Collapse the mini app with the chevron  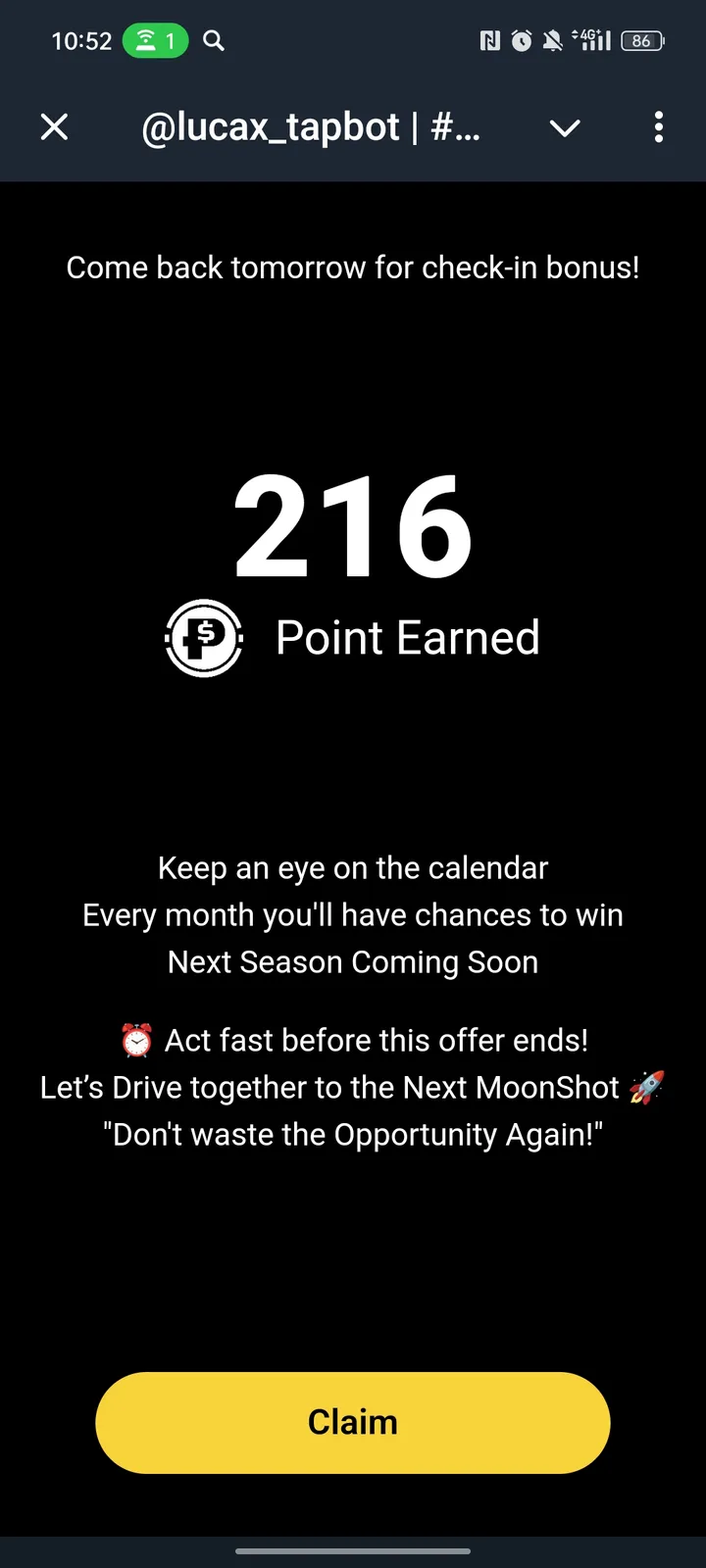tap(565, 127)
